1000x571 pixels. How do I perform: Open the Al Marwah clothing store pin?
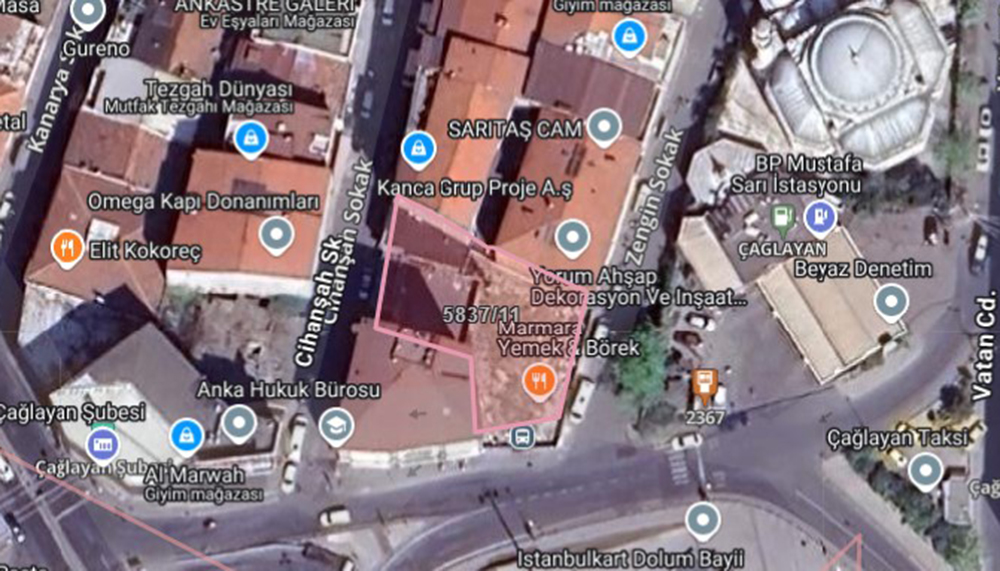[x=186, y=436]
